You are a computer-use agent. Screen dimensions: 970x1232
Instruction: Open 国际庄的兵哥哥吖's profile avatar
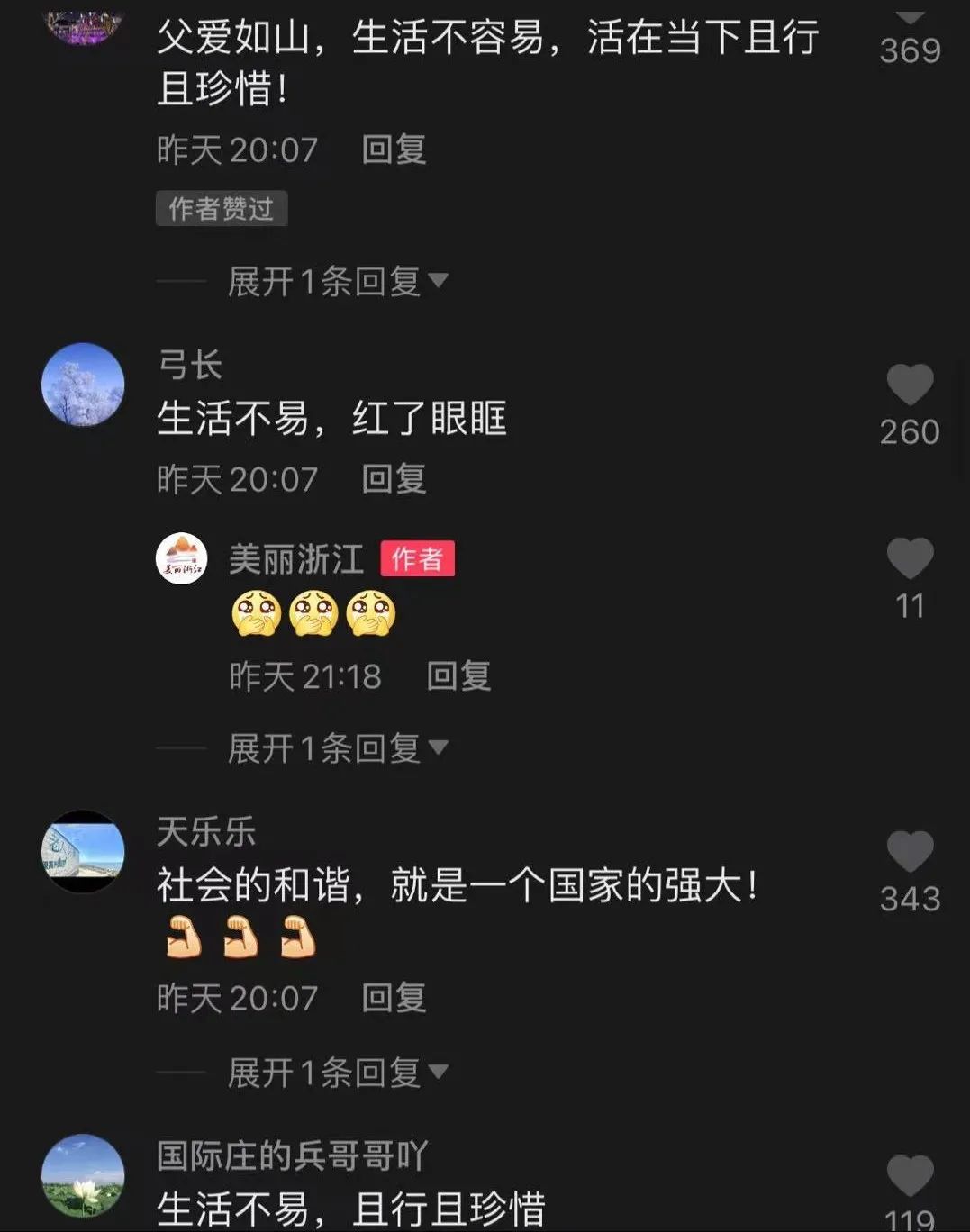[x=83, y=1175]
